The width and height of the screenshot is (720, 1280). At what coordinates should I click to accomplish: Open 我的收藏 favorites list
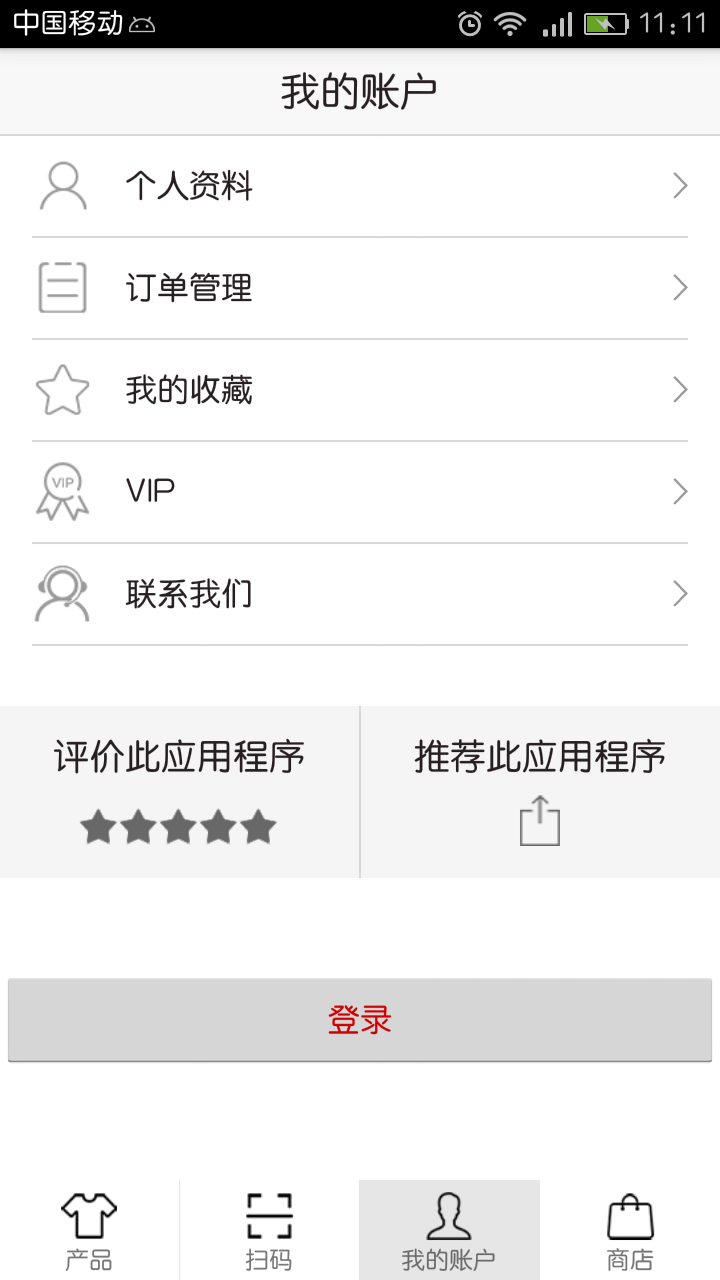360,390
